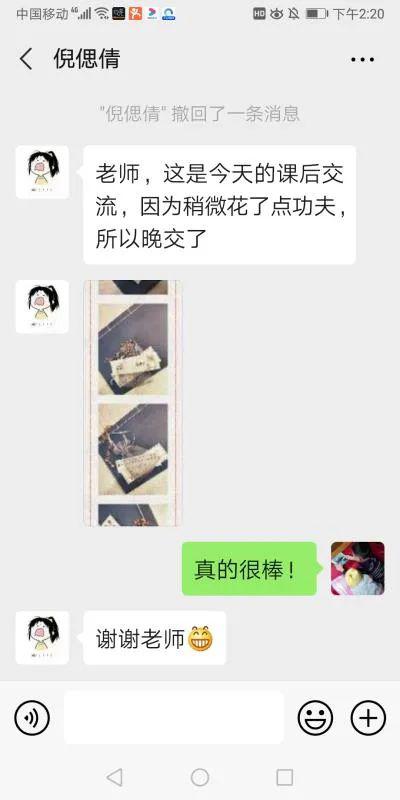Go back from the chat with 倪偲倩
The width and height of the screenshot is (400, 800).
tap(26, 59)
